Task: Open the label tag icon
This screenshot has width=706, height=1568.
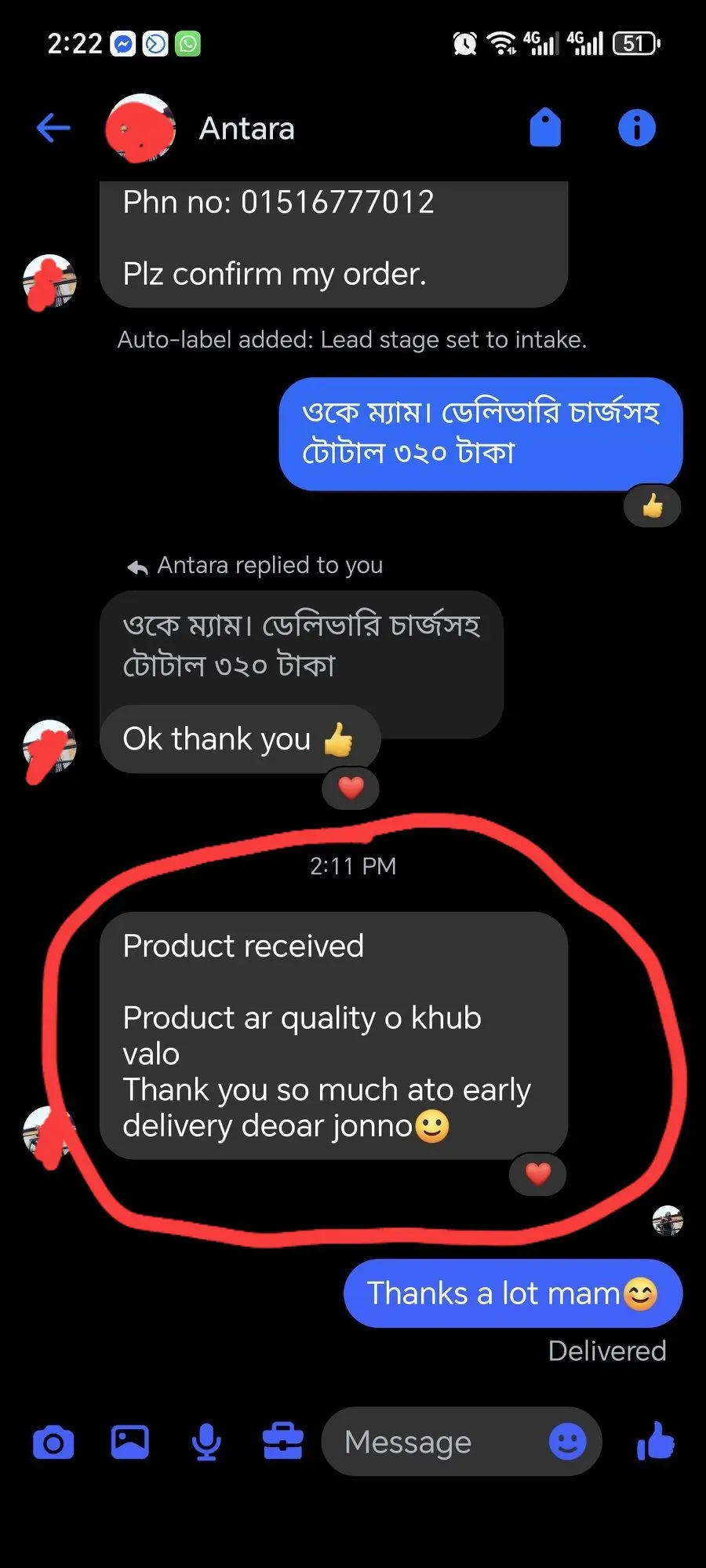Action: pyautogui.click(x=545, y=128)
